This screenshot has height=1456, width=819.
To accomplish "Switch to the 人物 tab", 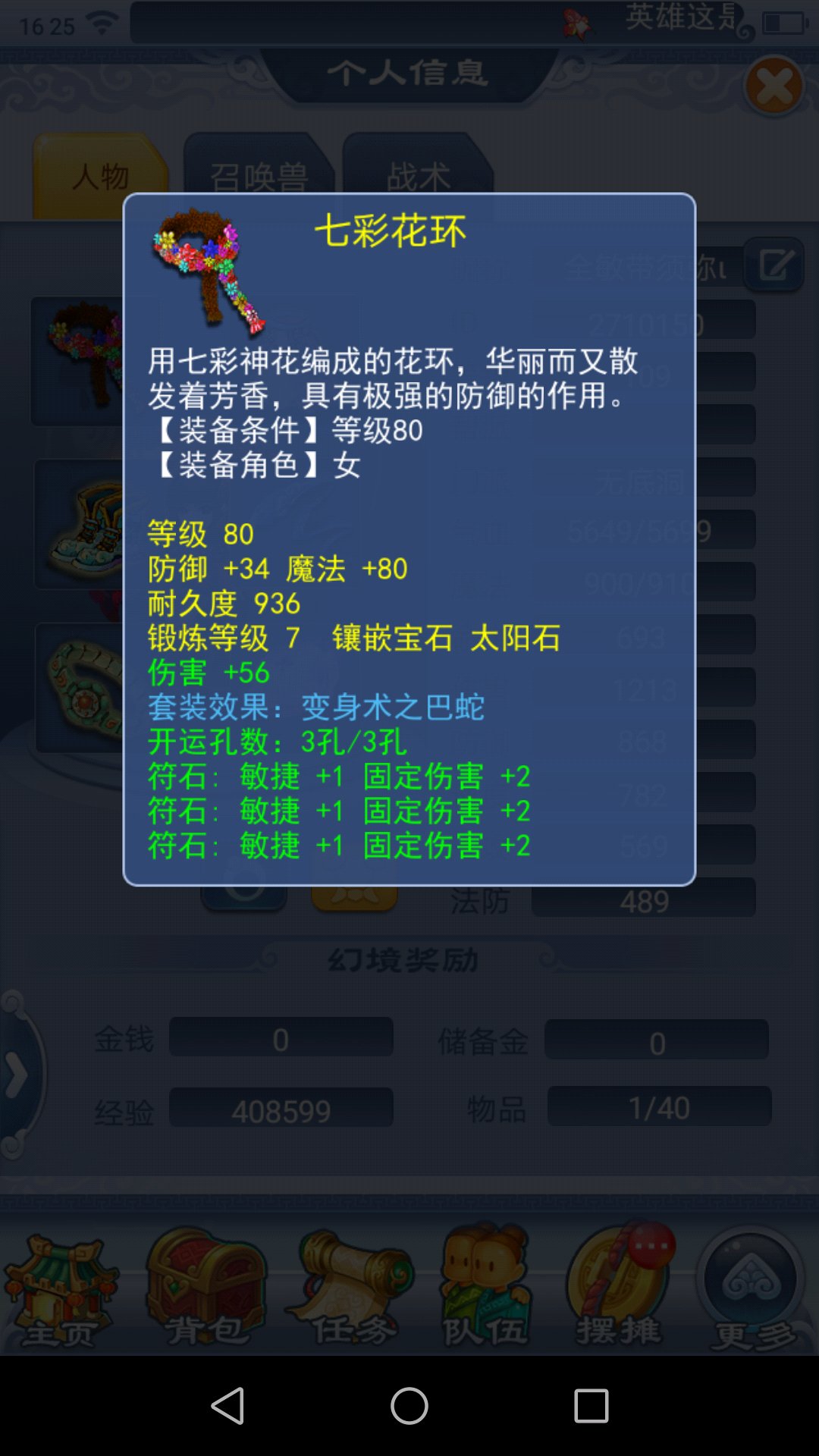I will click(x=100, y=176).
